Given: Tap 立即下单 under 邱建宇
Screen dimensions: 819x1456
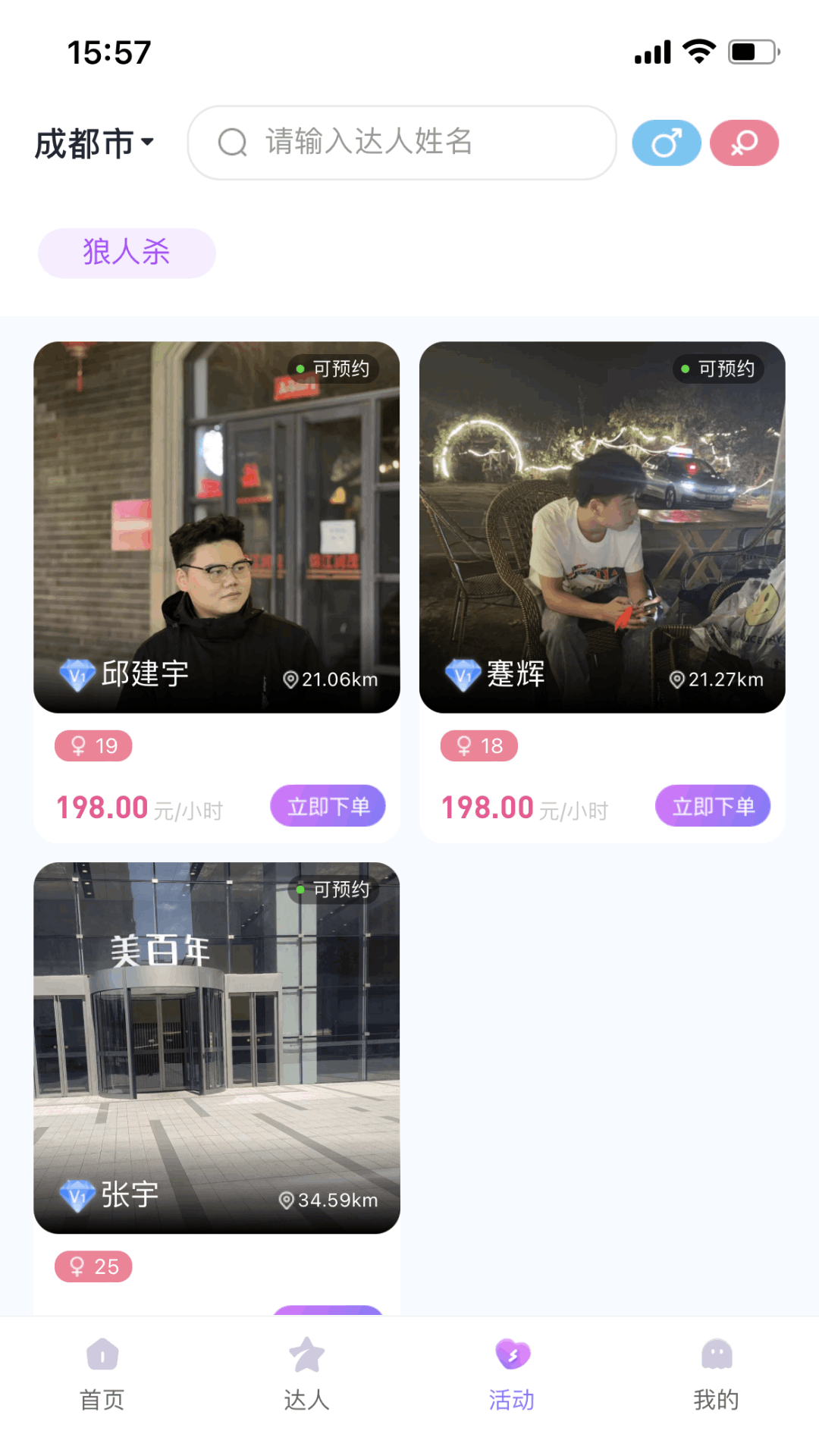Looking at the screenshot, I should pyautogui.click(x=328, y=805).
